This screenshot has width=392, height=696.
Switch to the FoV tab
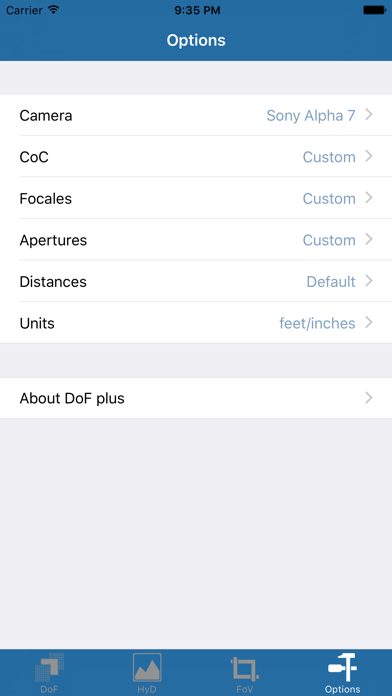click(x=245, y=673)
